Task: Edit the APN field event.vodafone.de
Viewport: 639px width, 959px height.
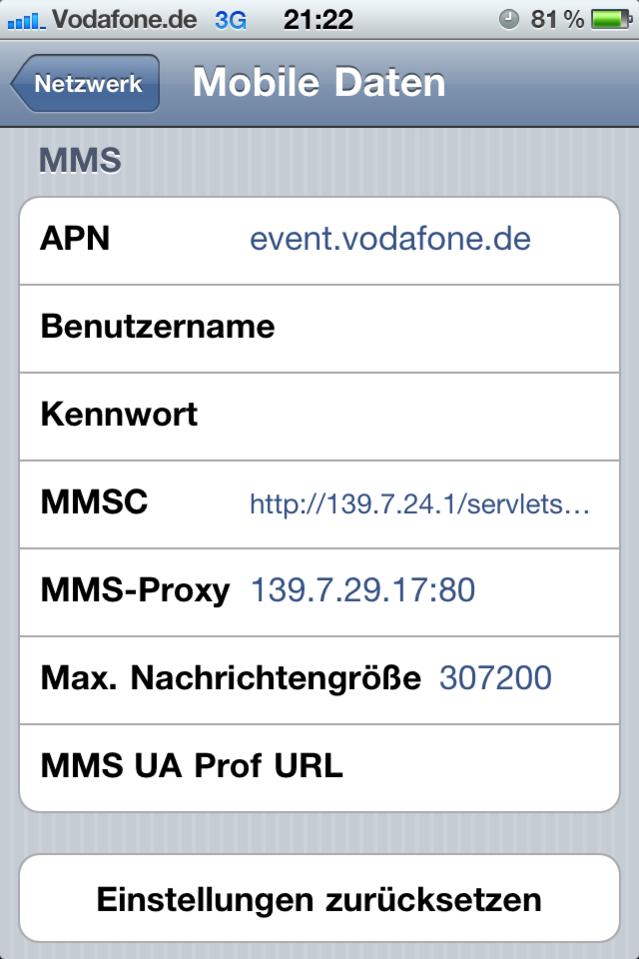Action: click(390, 240)
